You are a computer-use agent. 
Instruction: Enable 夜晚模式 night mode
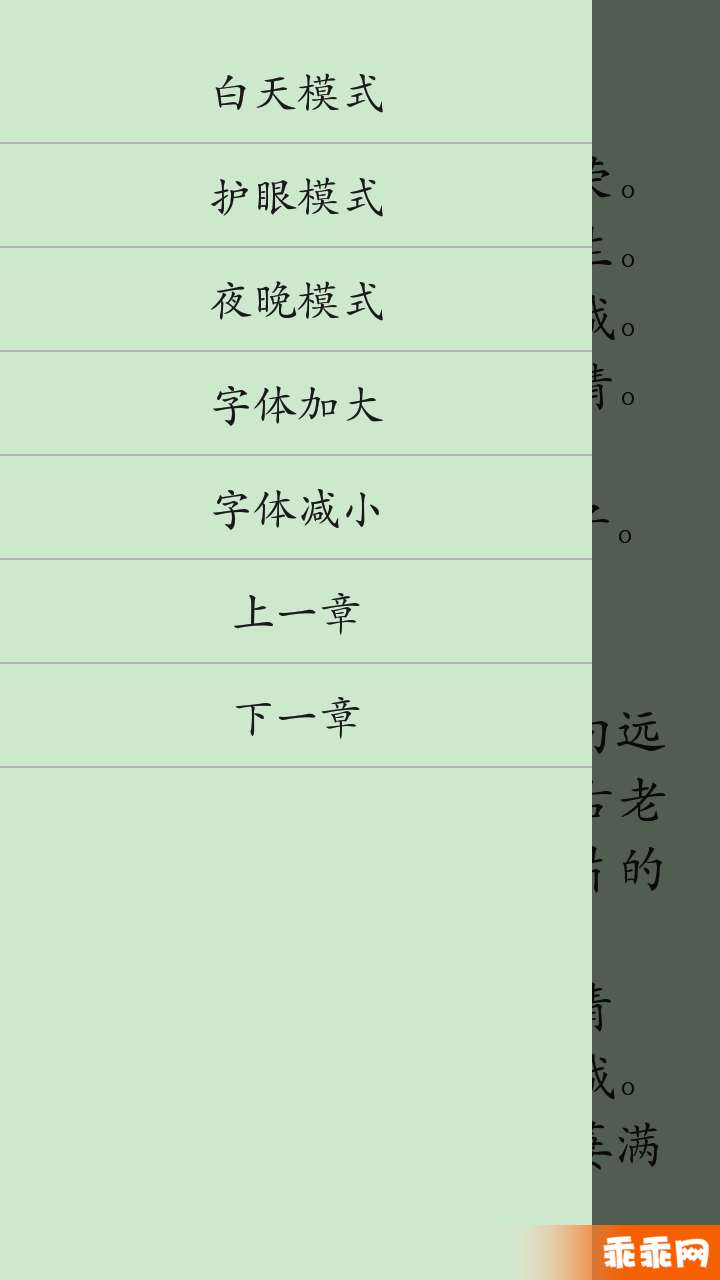click(296, 300)
